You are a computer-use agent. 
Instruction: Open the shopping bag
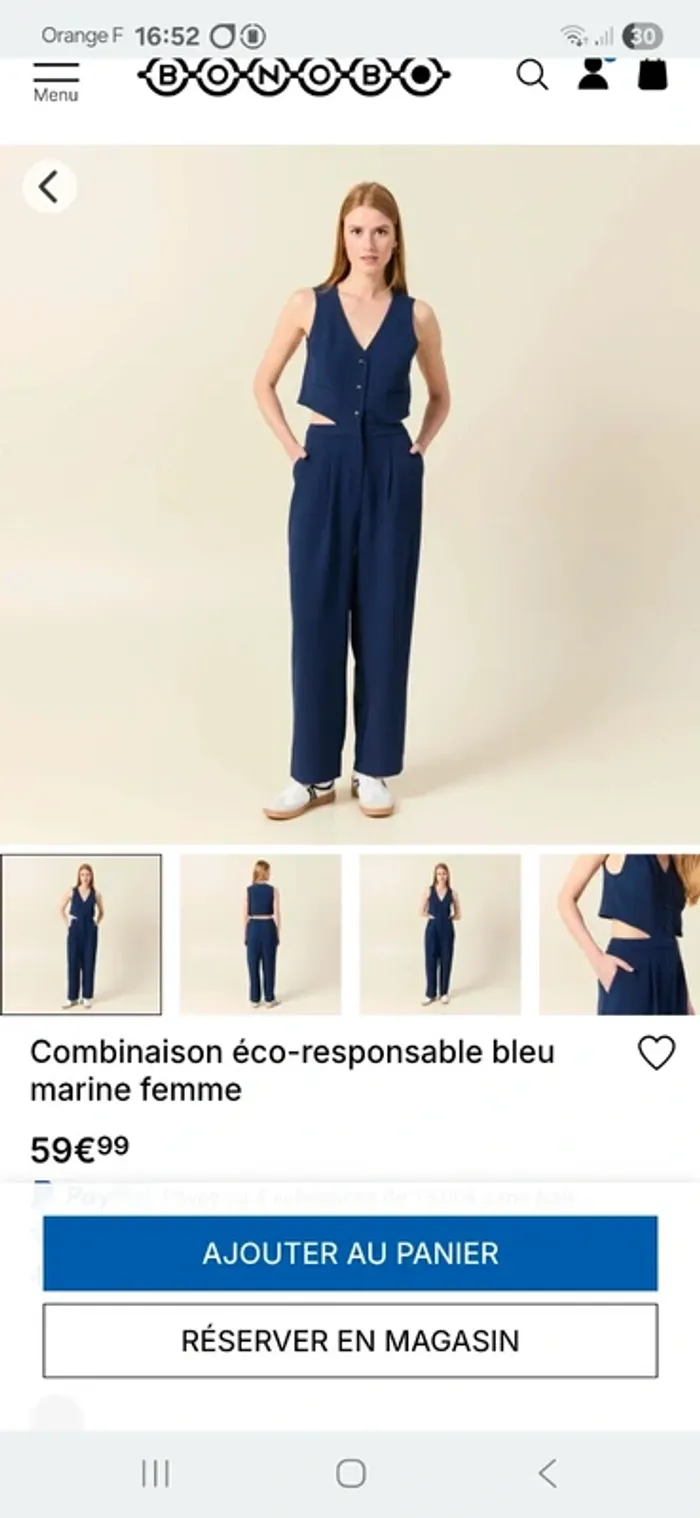(653, 74)
